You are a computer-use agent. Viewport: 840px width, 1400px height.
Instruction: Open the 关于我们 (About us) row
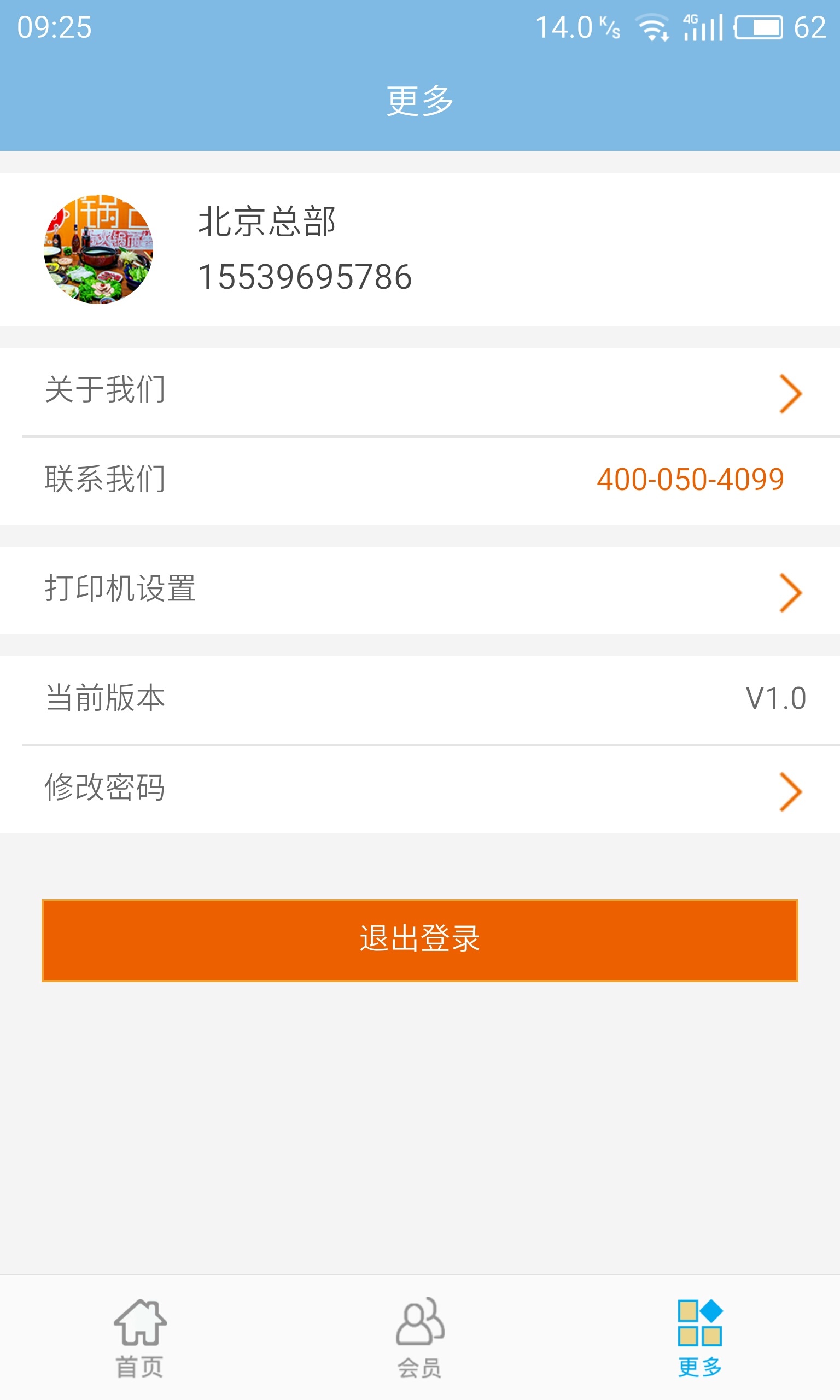[x=420, y=392]
